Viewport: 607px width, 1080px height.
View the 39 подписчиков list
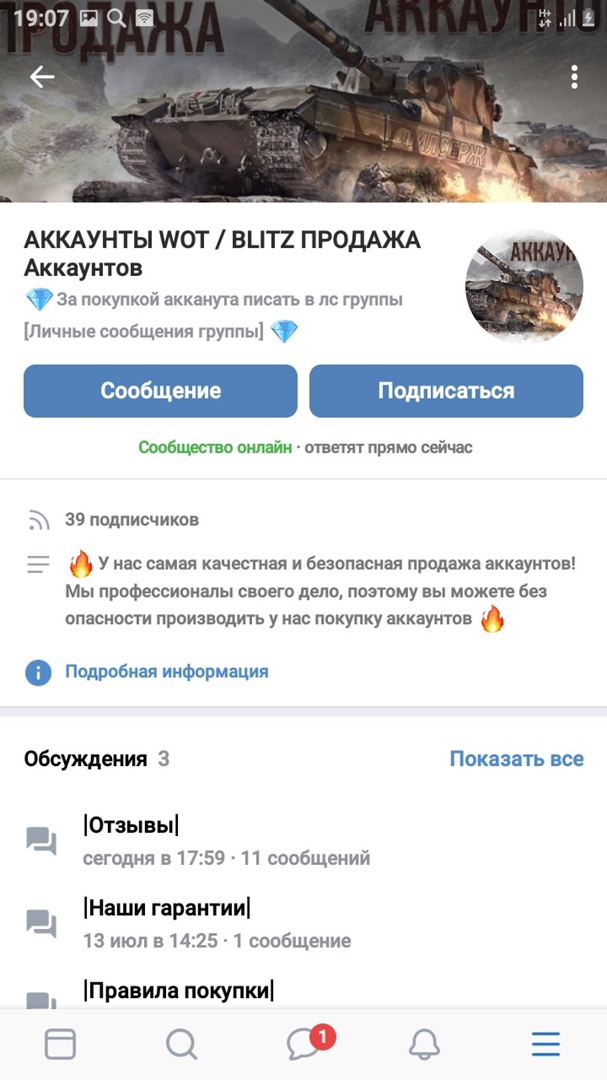[131, 519]
